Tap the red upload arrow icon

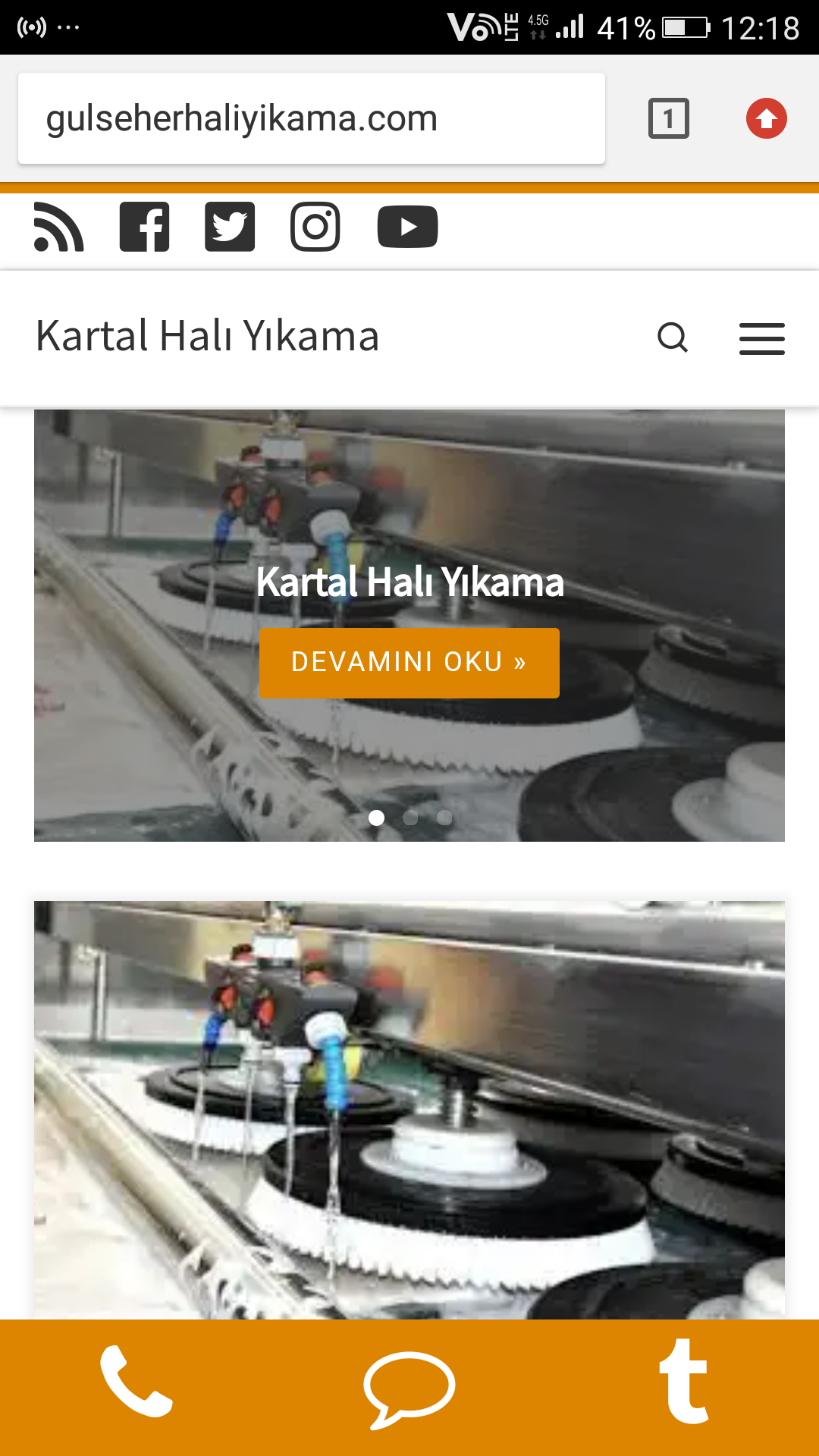pos(766,118)
